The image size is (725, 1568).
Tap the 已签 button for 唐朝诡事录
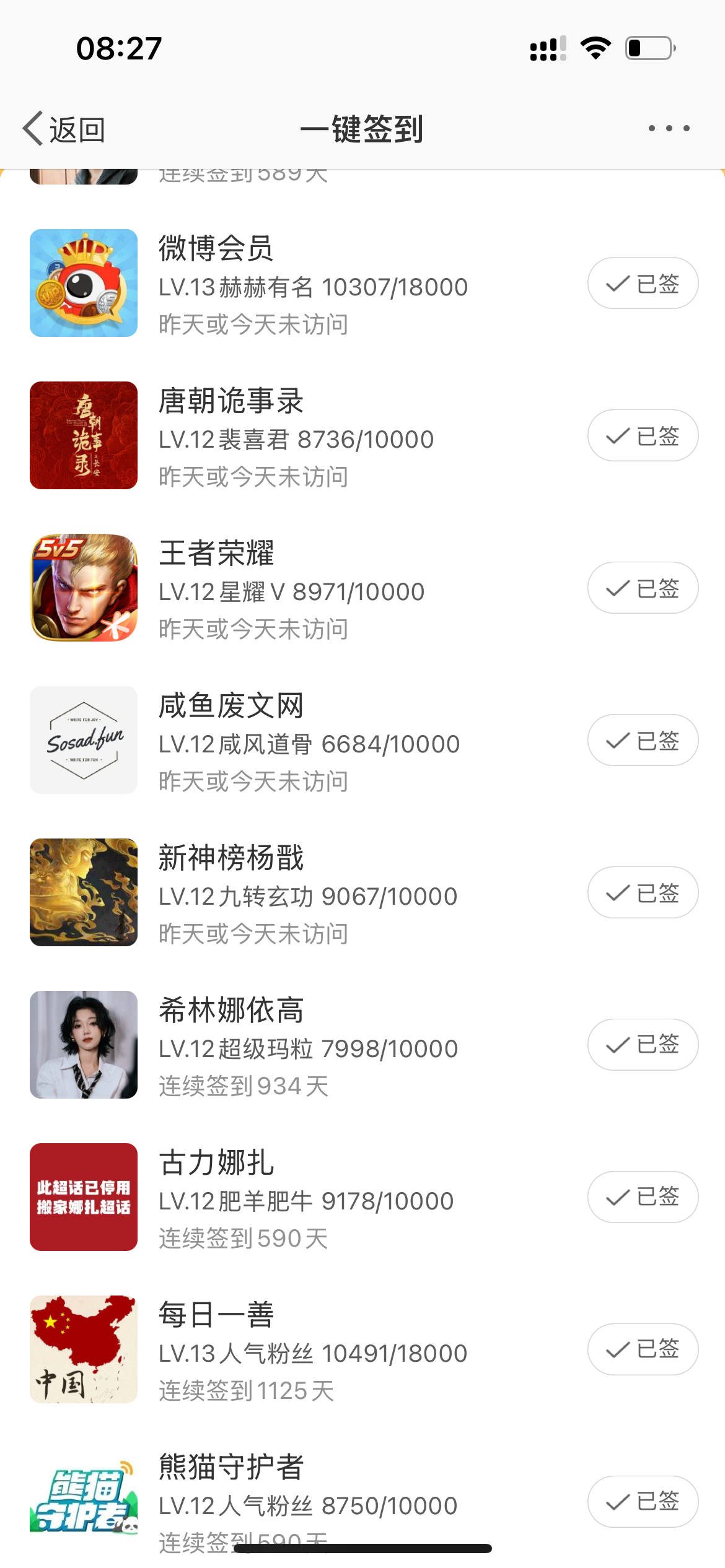coord(643,435)
